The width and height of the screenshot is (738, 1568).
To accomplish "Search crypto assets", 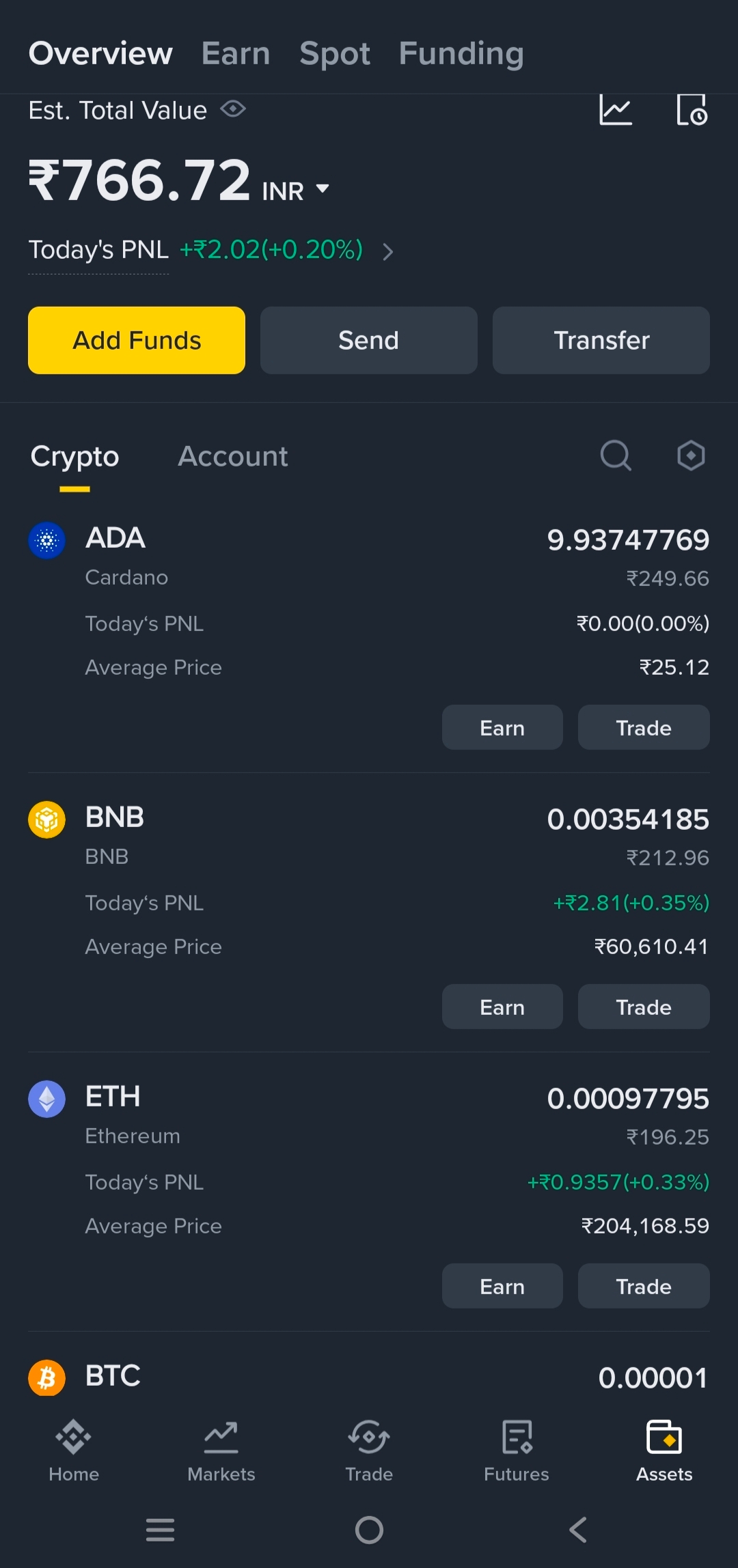I will [615, 456].
